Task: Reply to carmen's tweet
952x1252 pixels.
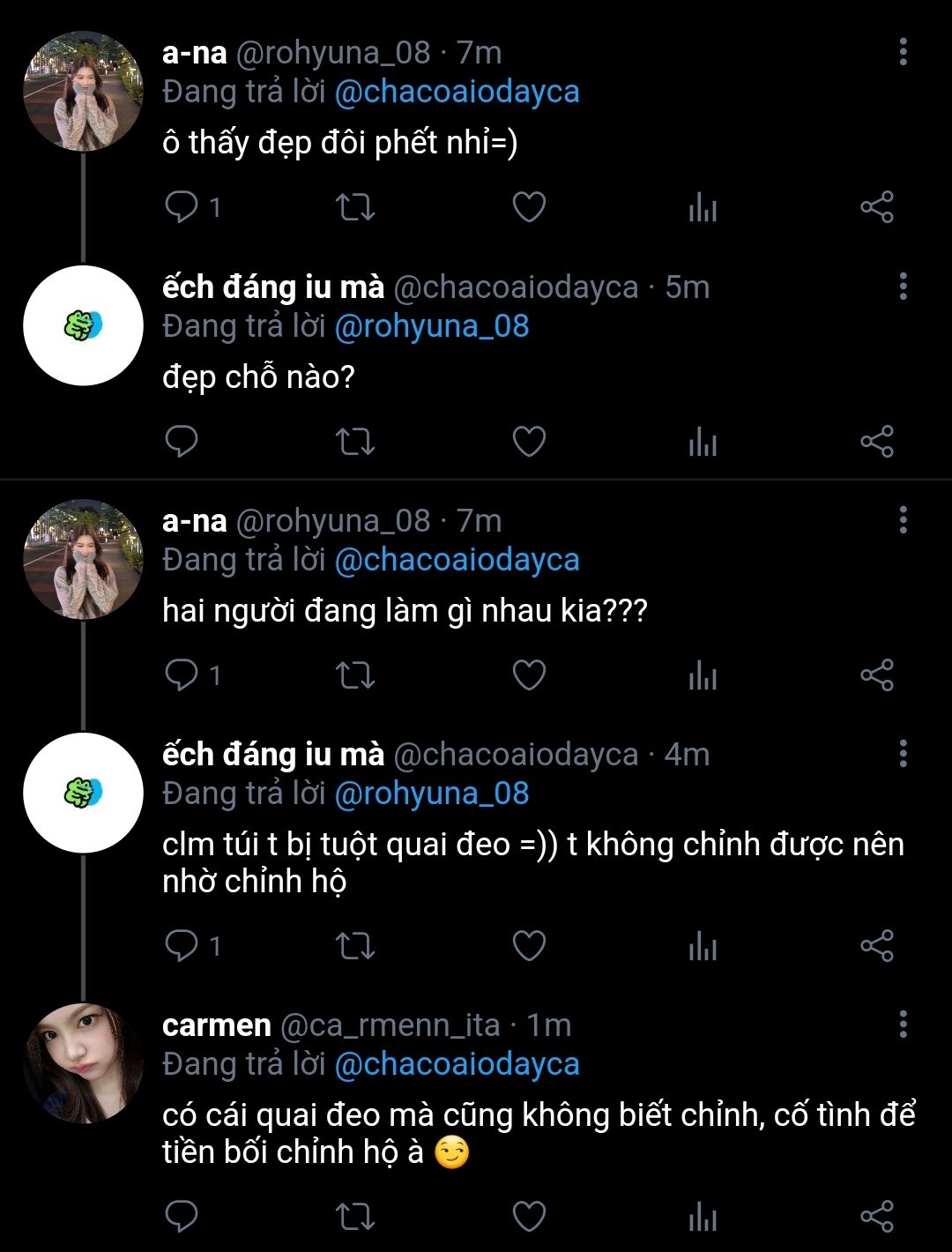Action: [x=182, y=1217]
